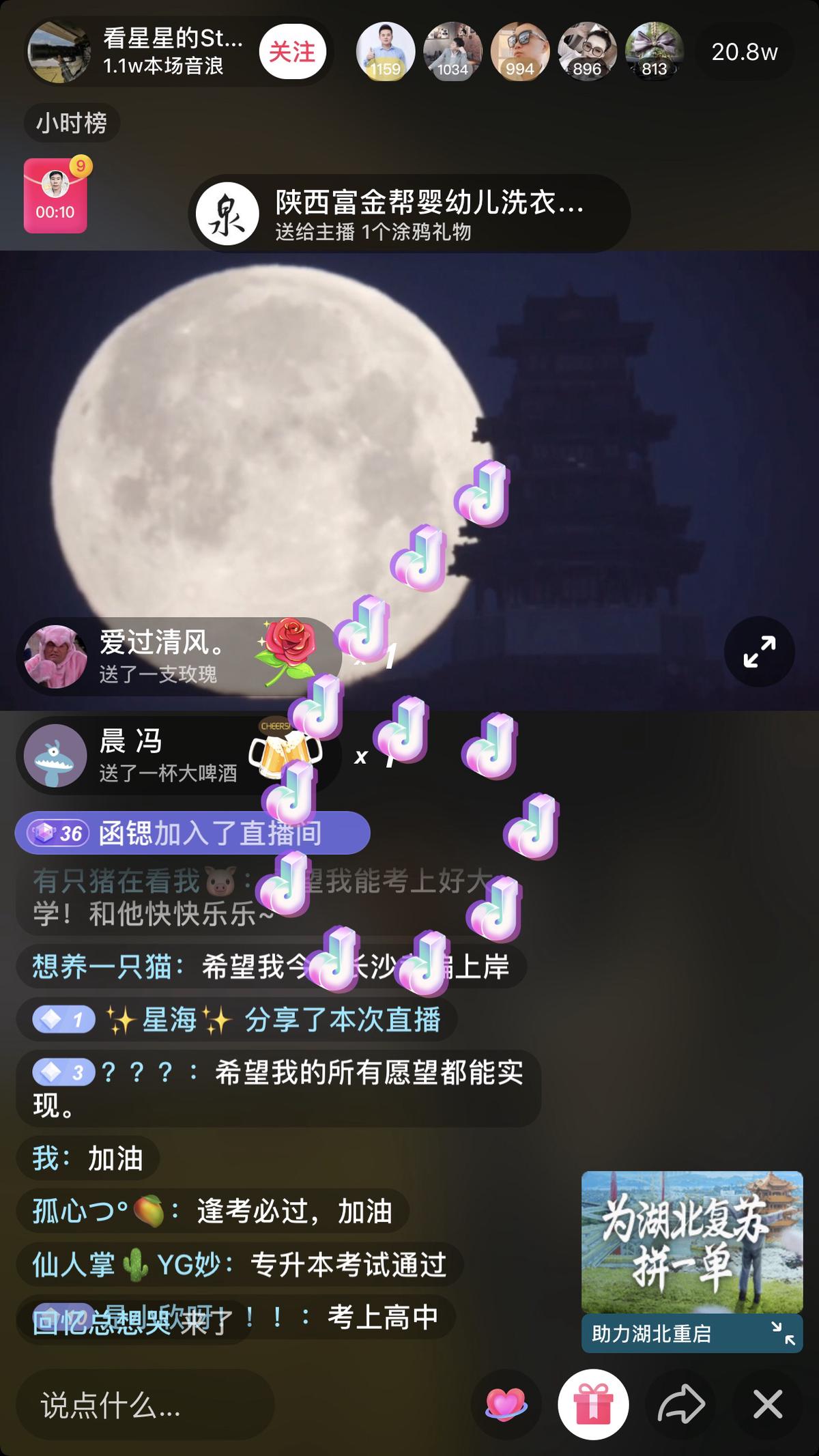Close the live stream
This screenshot has height=1456, width=819.
(x=768, y=1405)
